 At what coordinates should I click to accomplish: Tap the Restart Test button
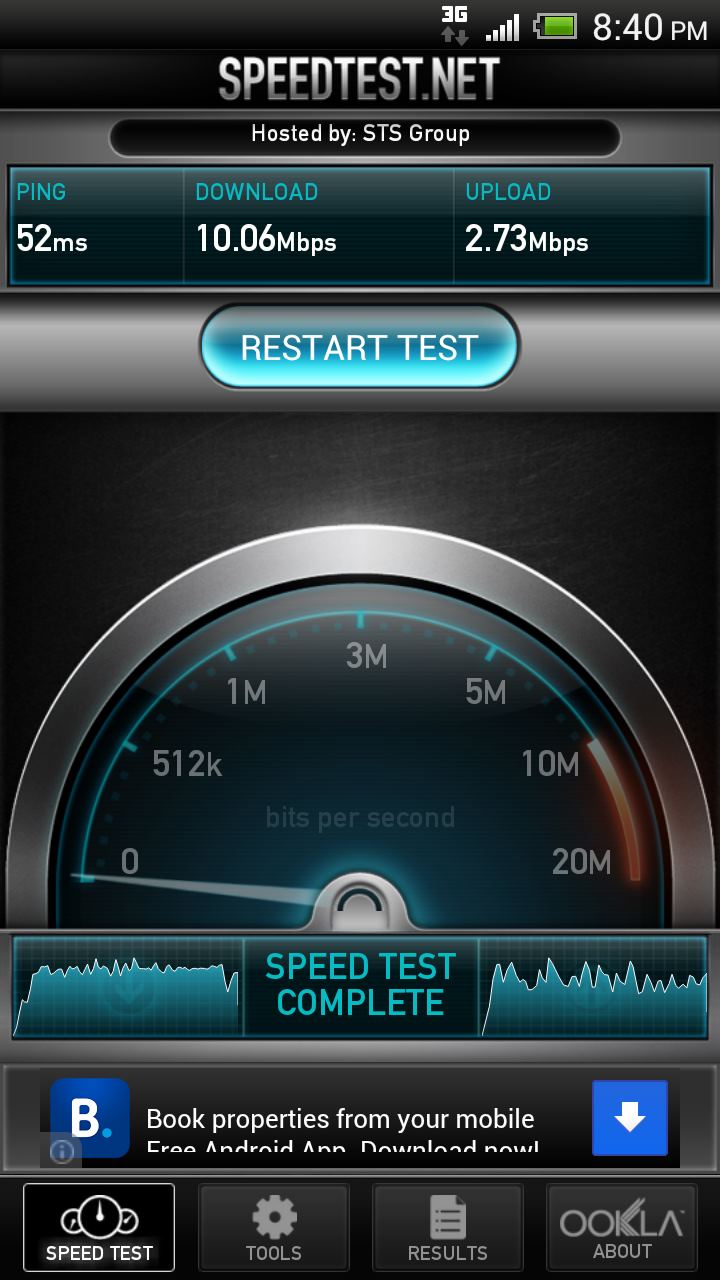pyautogui.click(x=360, y=347)
